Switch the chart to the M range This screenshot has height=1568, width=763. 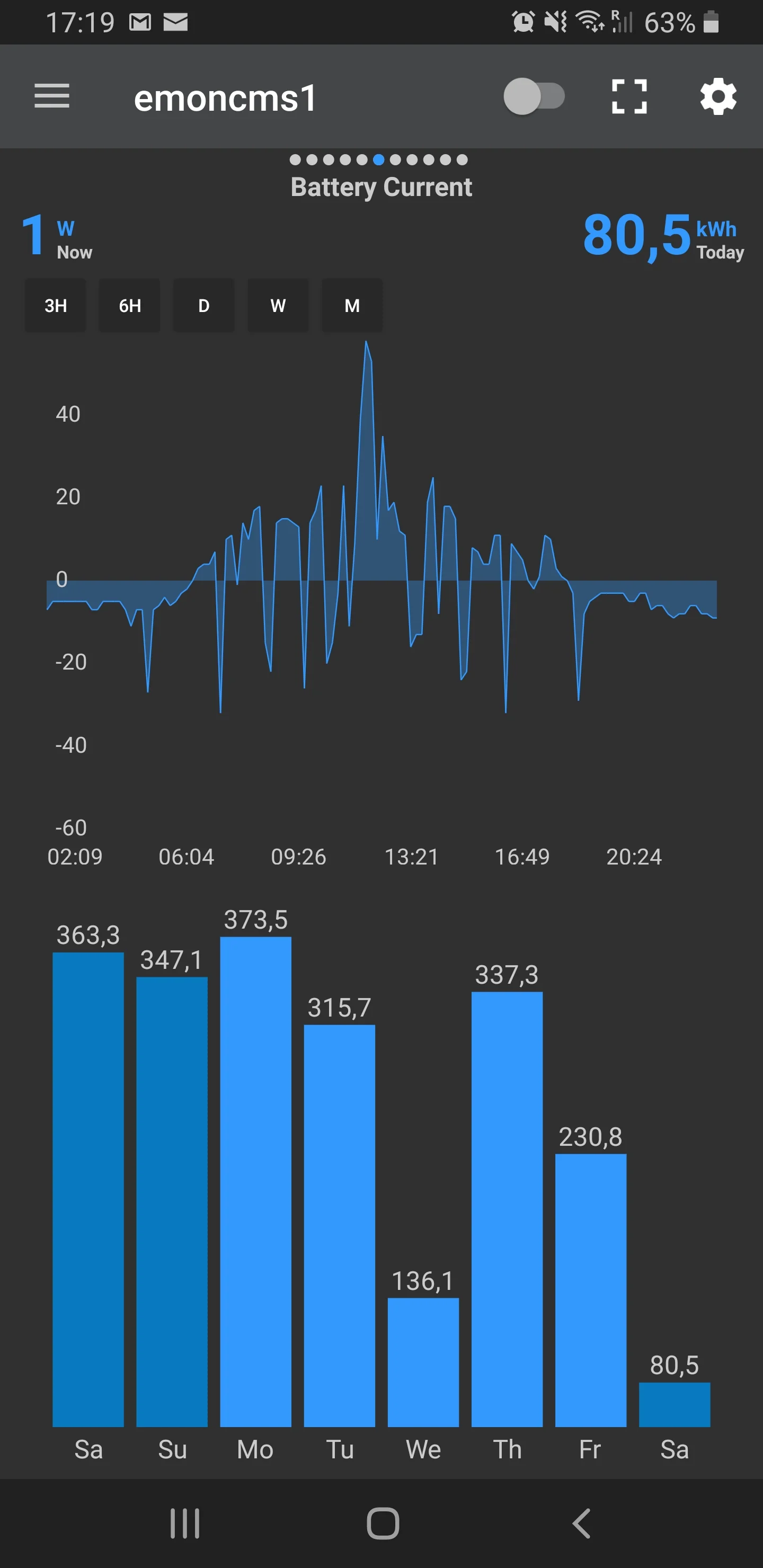point(352,306)
